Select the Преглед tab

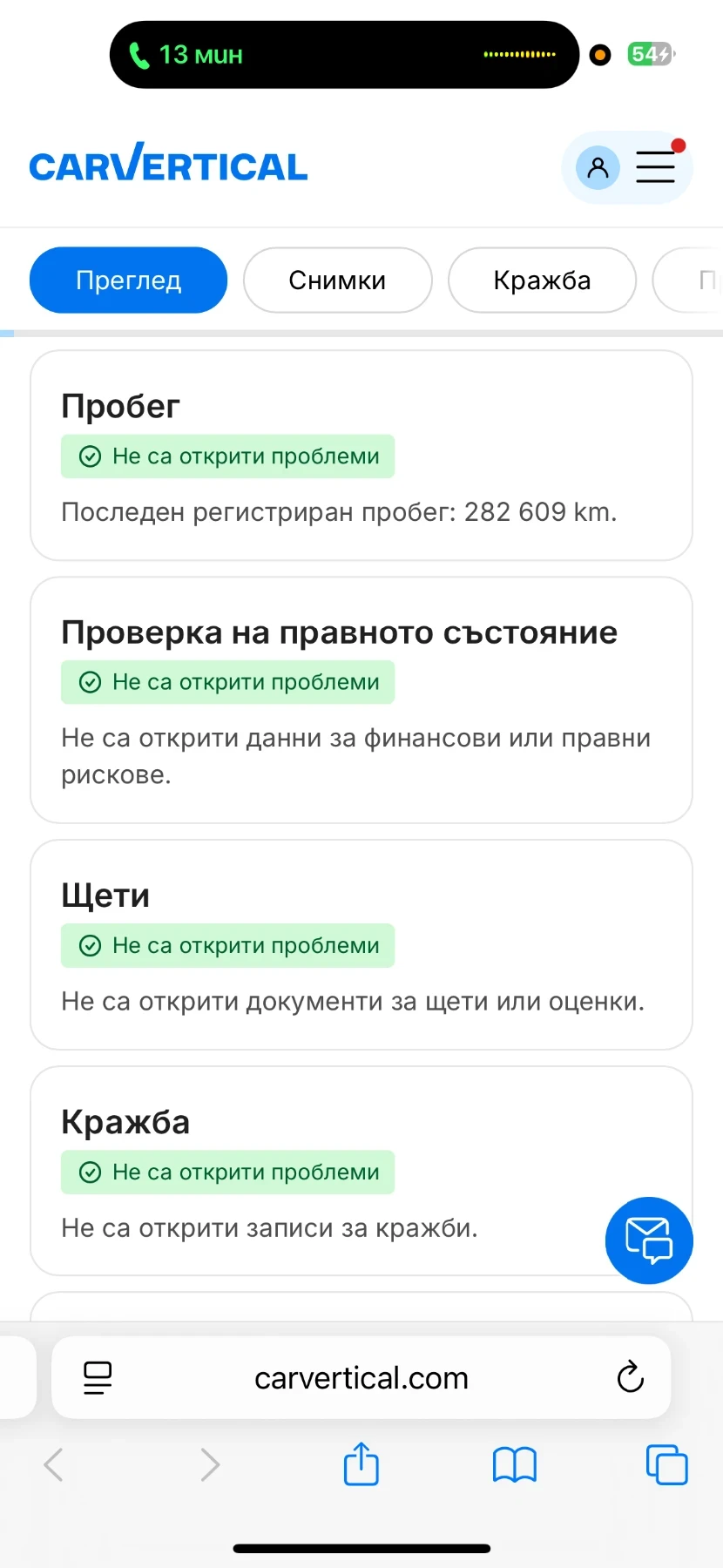point(129,280)
